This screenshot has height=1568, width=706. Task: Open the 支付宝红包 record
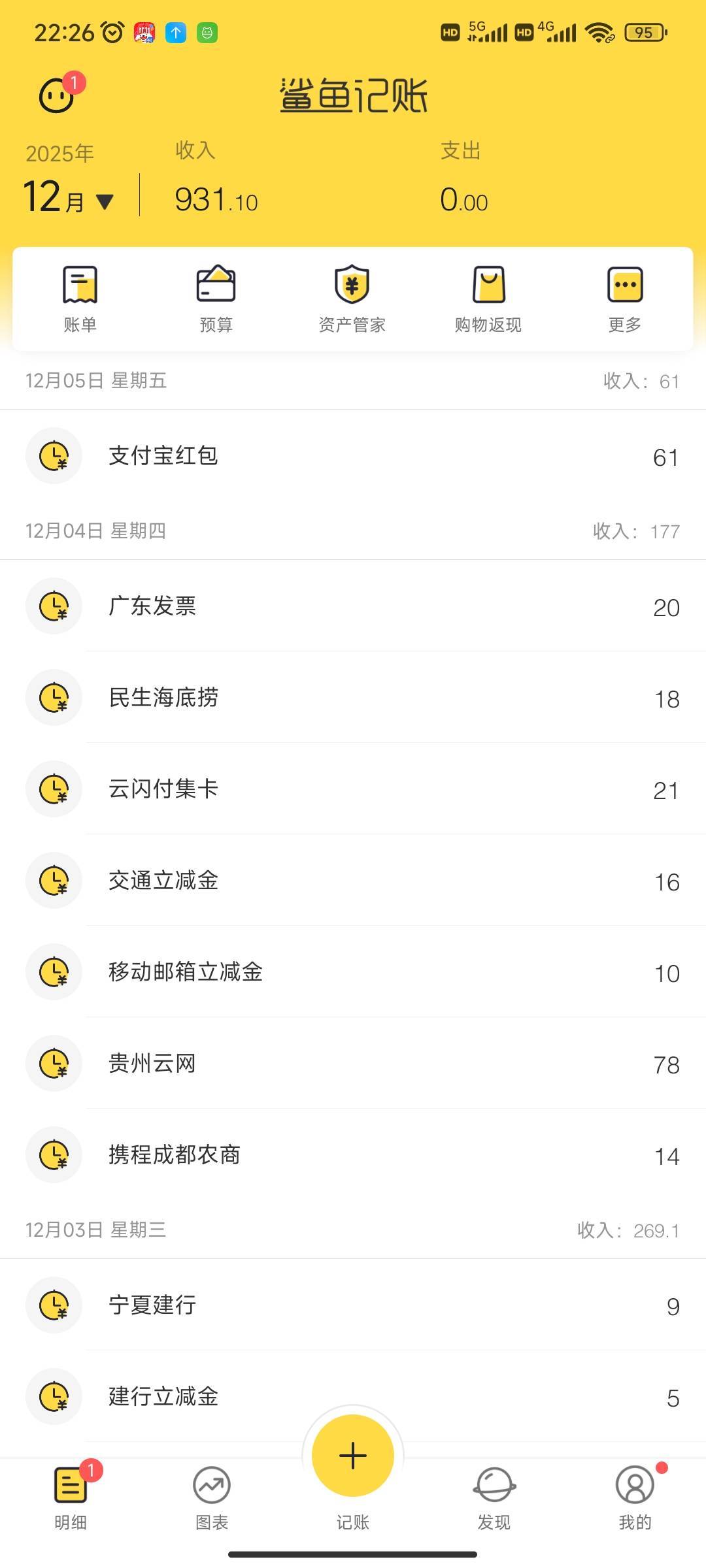click(x=353, y=456)
